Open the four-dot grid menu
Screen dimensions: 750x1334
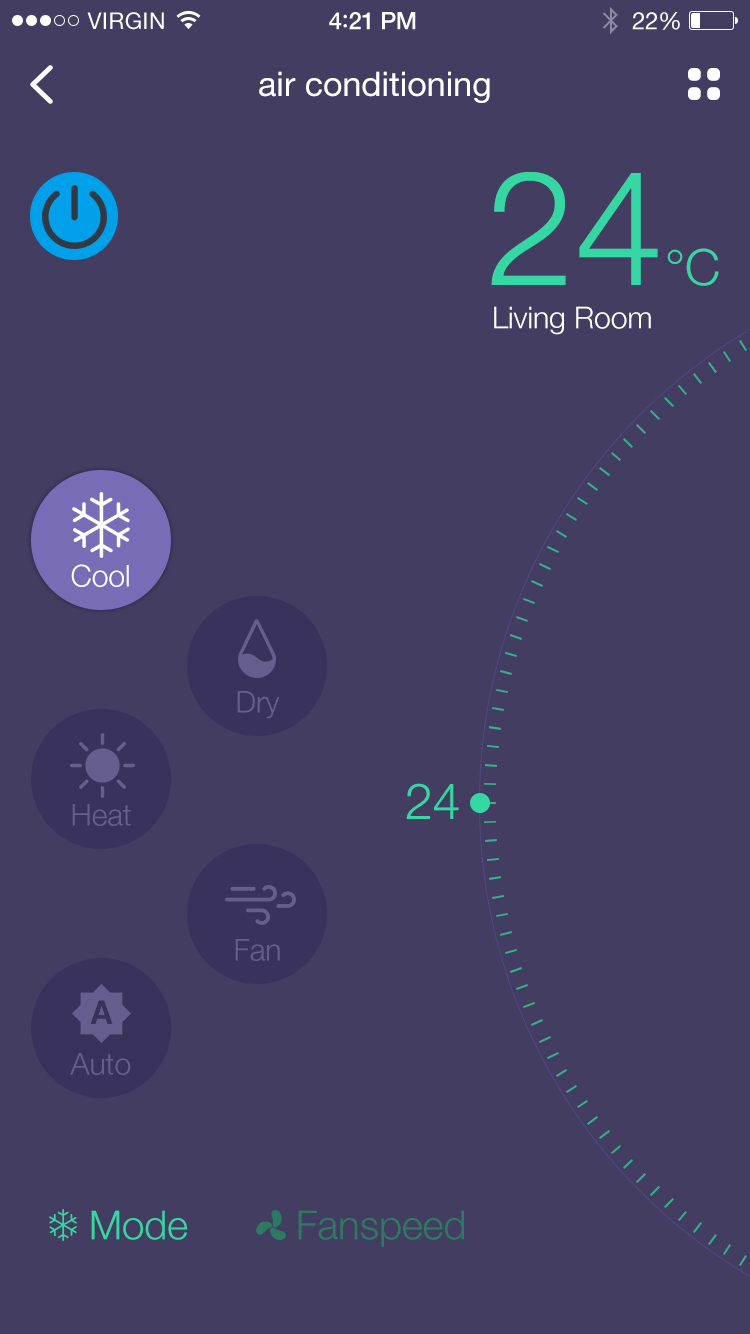(x=704, y=85)
